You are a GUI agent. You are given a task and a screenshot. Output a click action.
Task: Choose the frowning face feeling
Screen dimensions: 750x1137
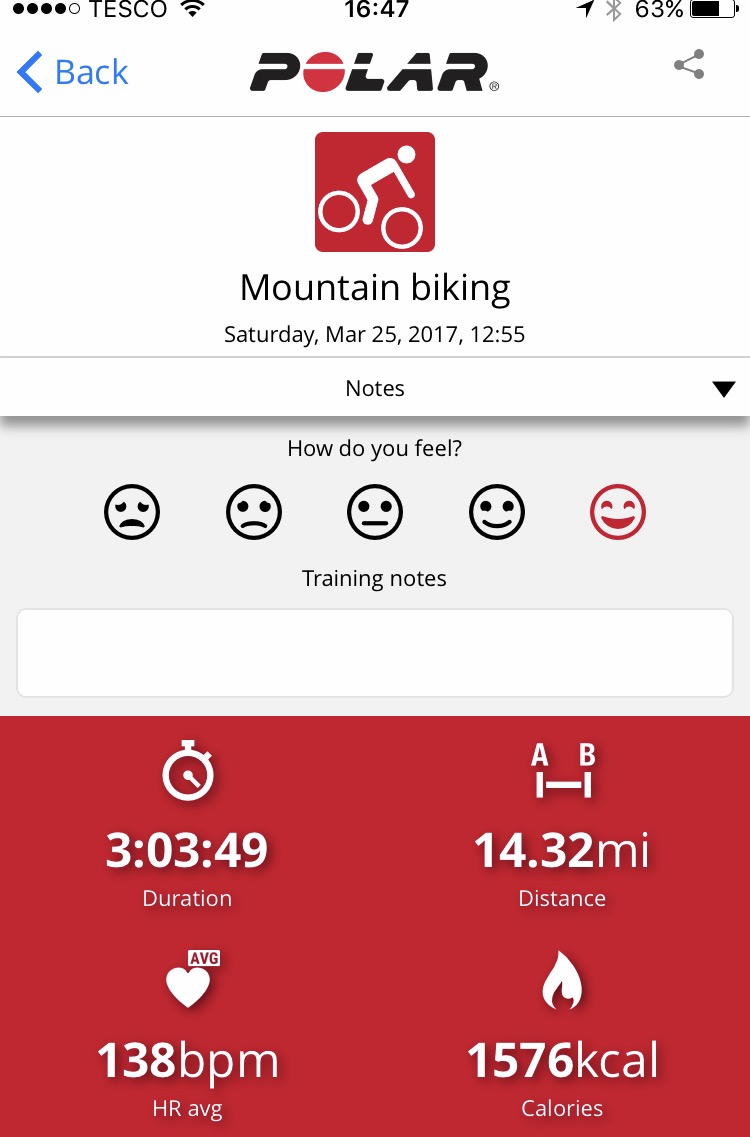[x=254, y=512]
